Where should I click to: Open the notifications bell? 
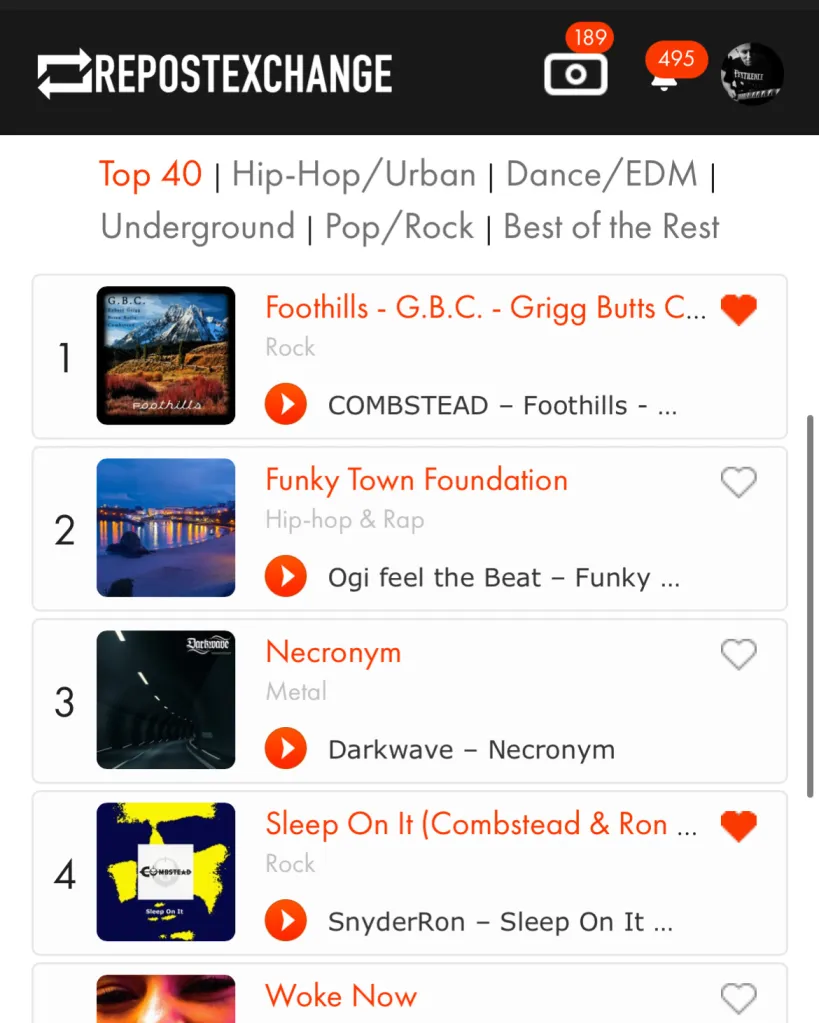pyautogui.click(x=663, y=77)
